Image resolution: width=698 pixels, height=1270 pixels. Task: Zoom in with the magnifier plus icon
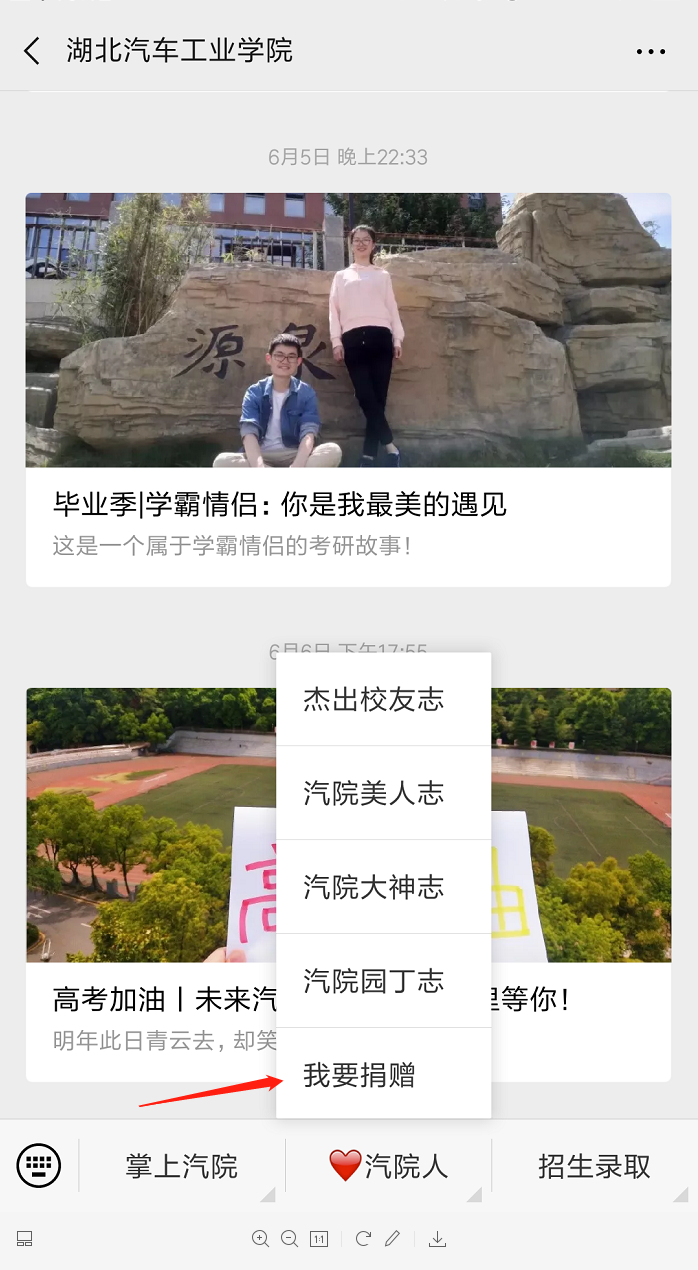(x=261, y=1239)
